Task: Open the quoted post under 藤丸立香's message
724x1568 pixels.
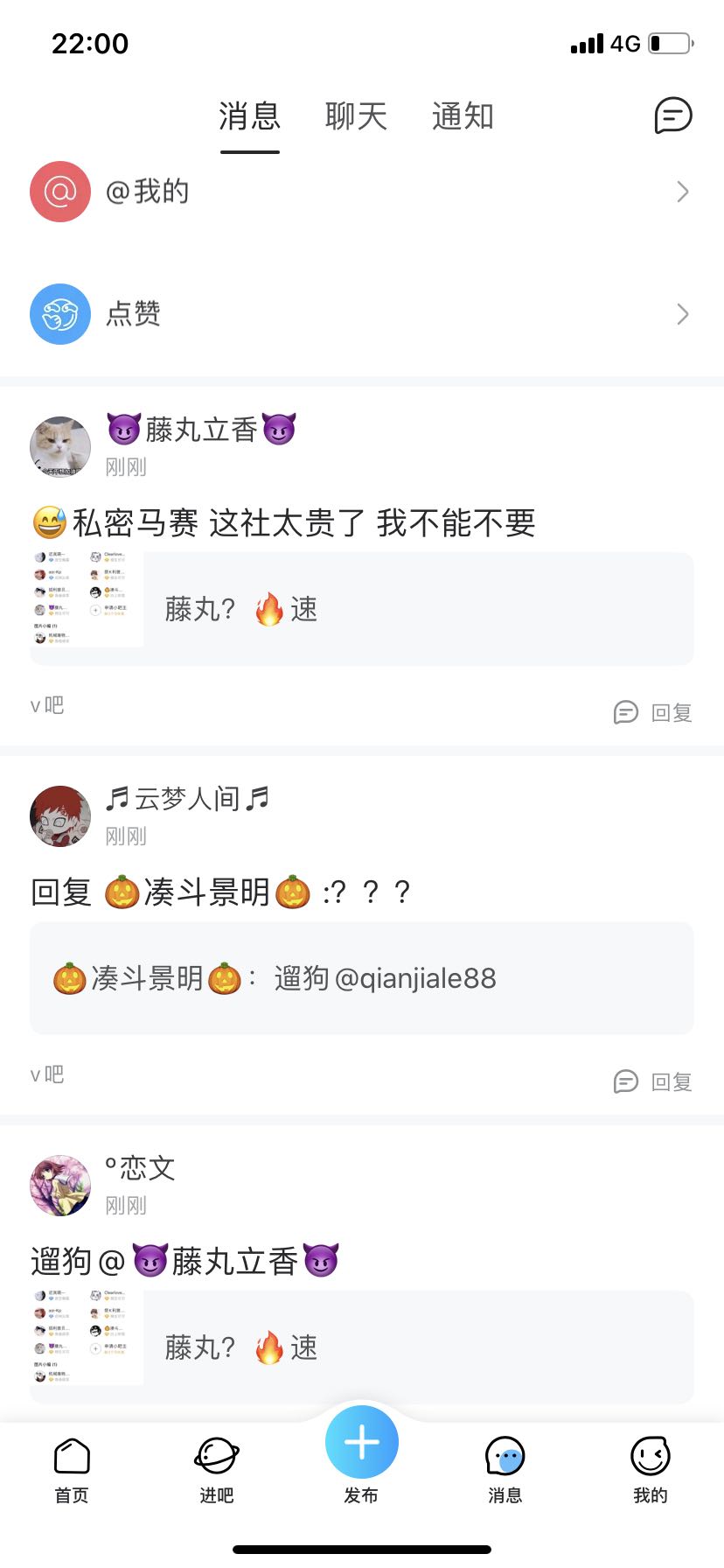Action: tap(362, 609)
